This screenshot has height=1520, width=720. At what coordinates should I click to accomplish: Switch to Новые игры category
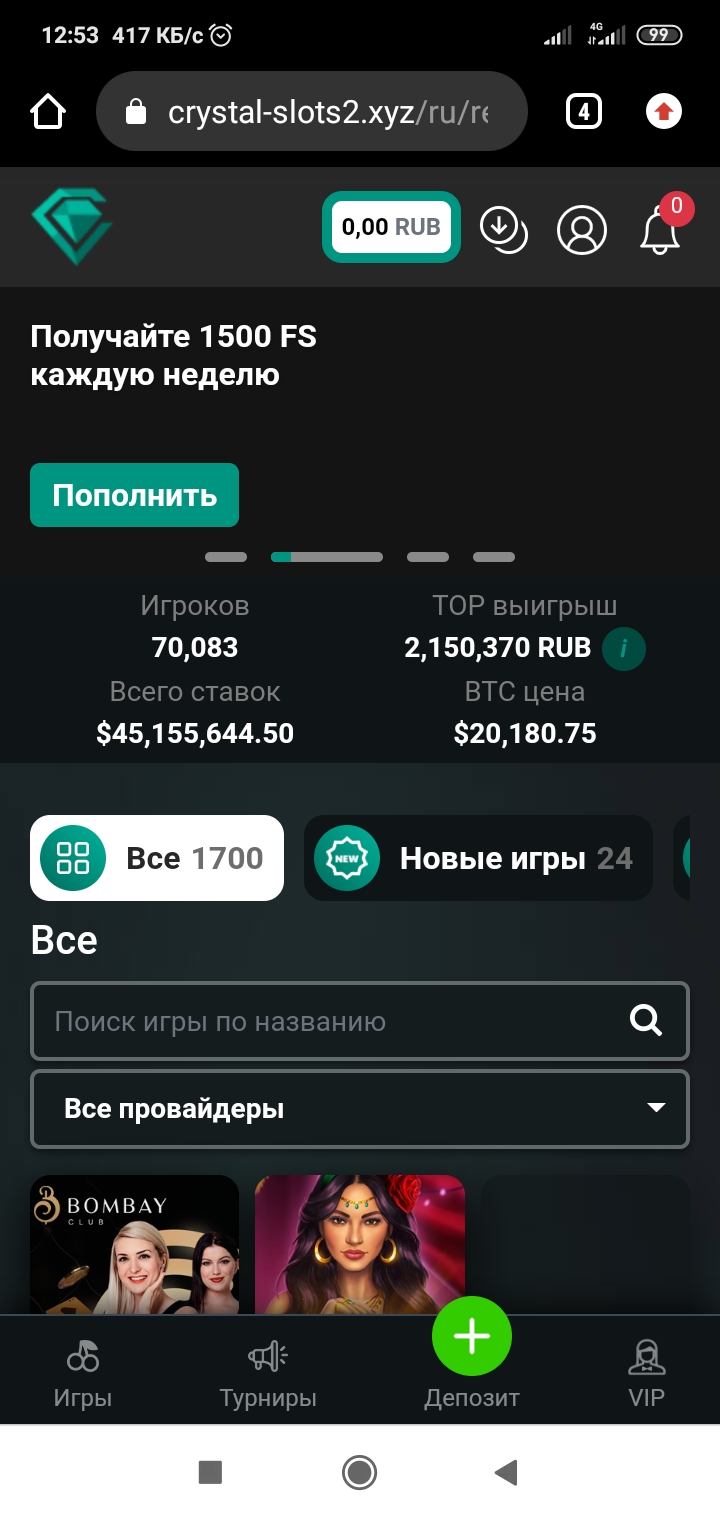tap(478, 858)
